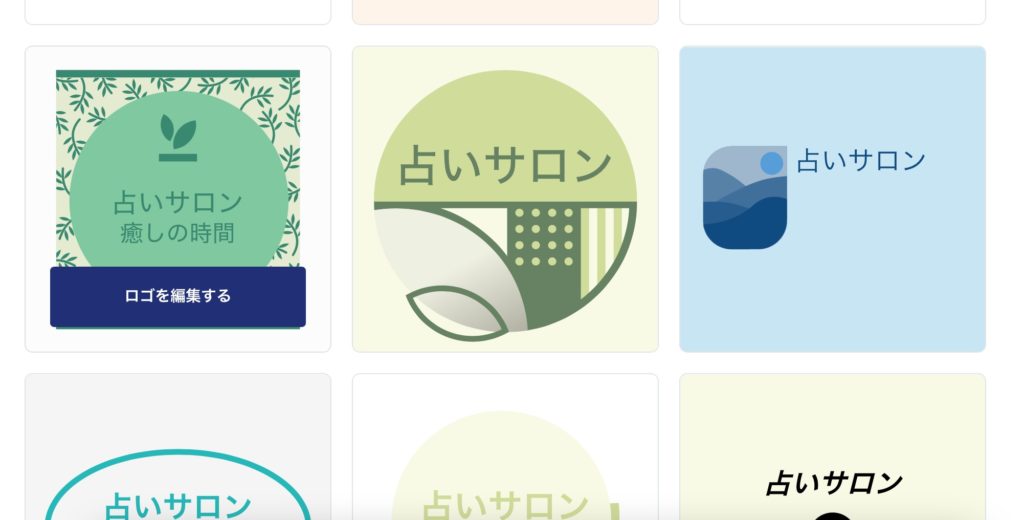Image resolution: width=1024 pixels, height=520 pixels.
Task: Choose the blue mountain landscape logo design
Action: coord(832,199)
